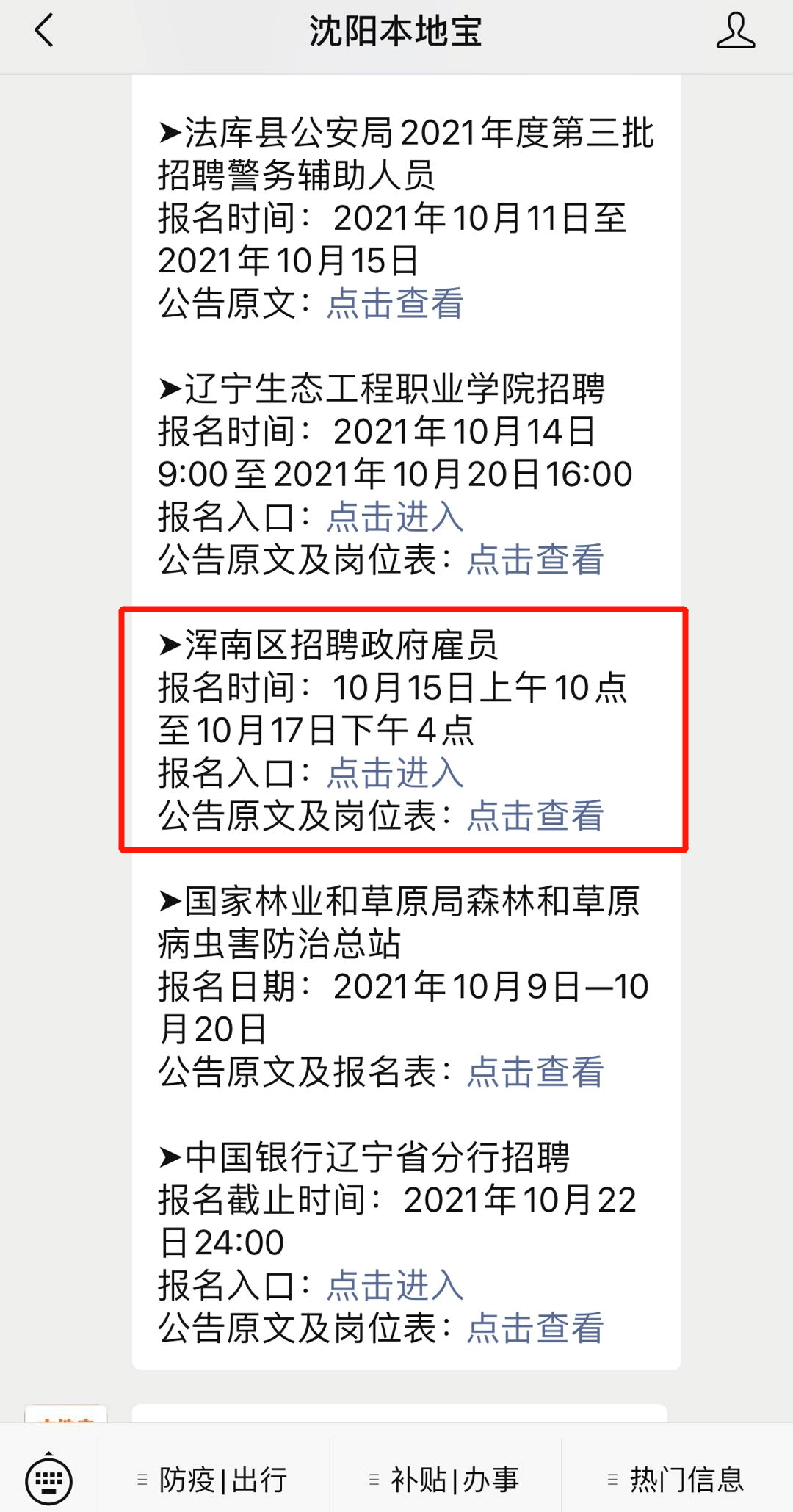Open the 热门信息 menu

click(677, 1480)
